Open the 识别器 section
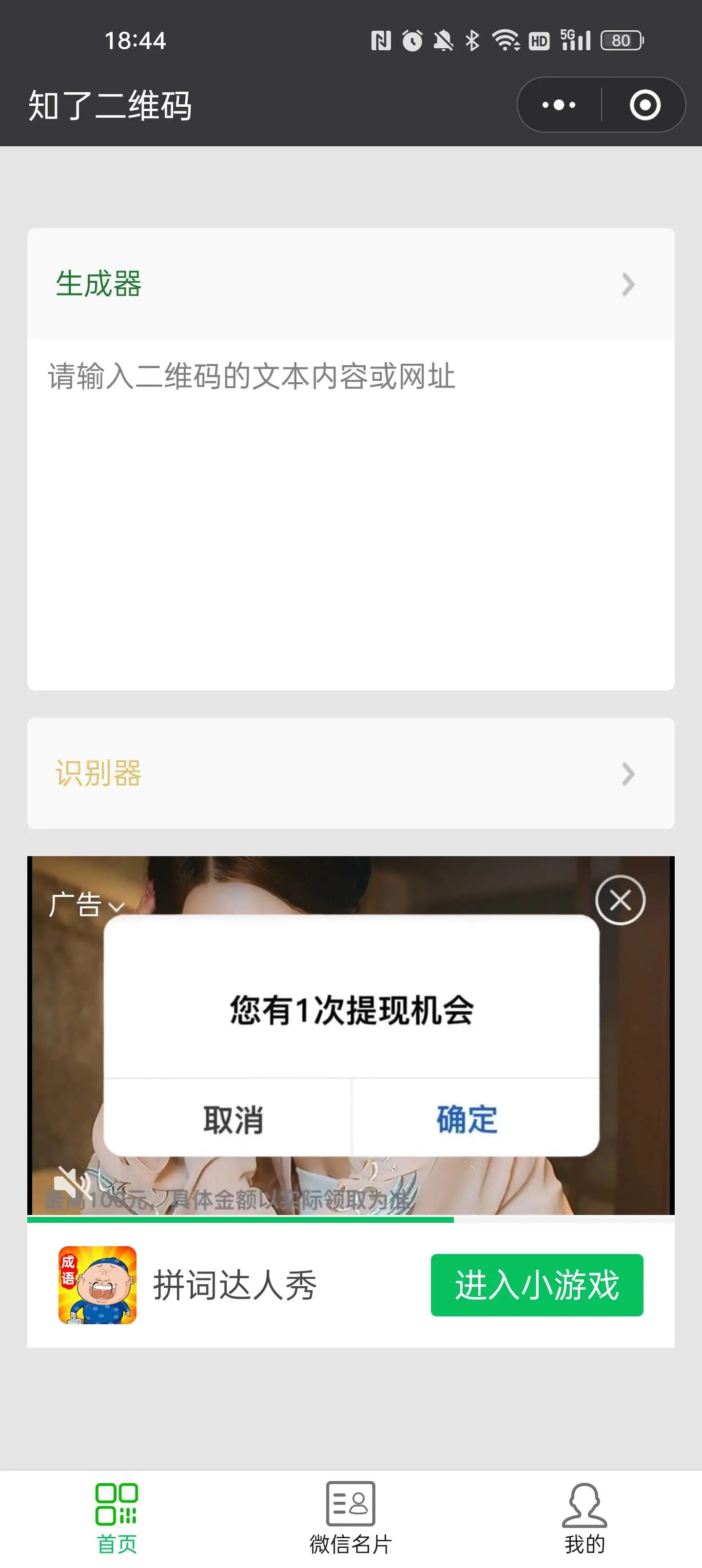The image size is (702, 1568). pos(350,773)
